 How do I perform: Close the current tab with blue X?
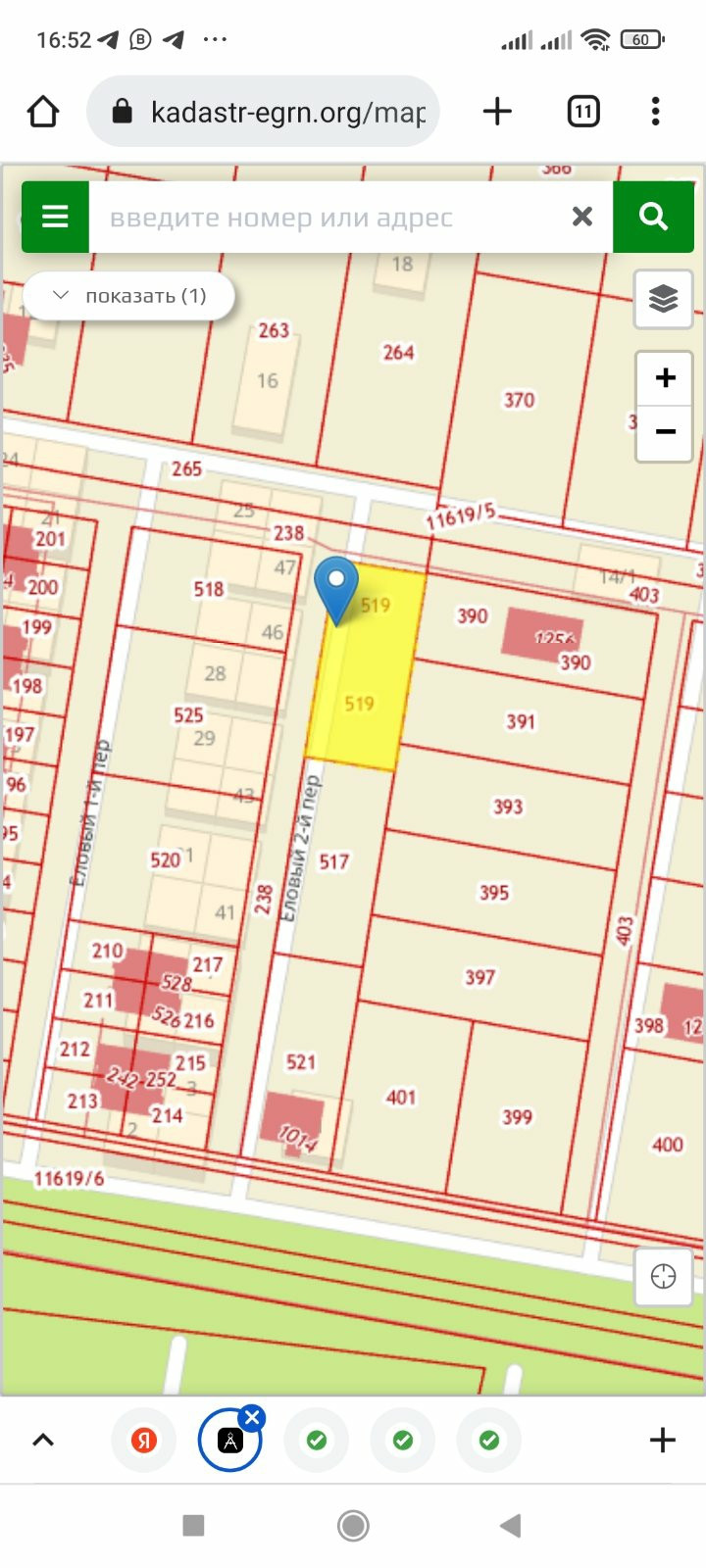(252, 1417)
